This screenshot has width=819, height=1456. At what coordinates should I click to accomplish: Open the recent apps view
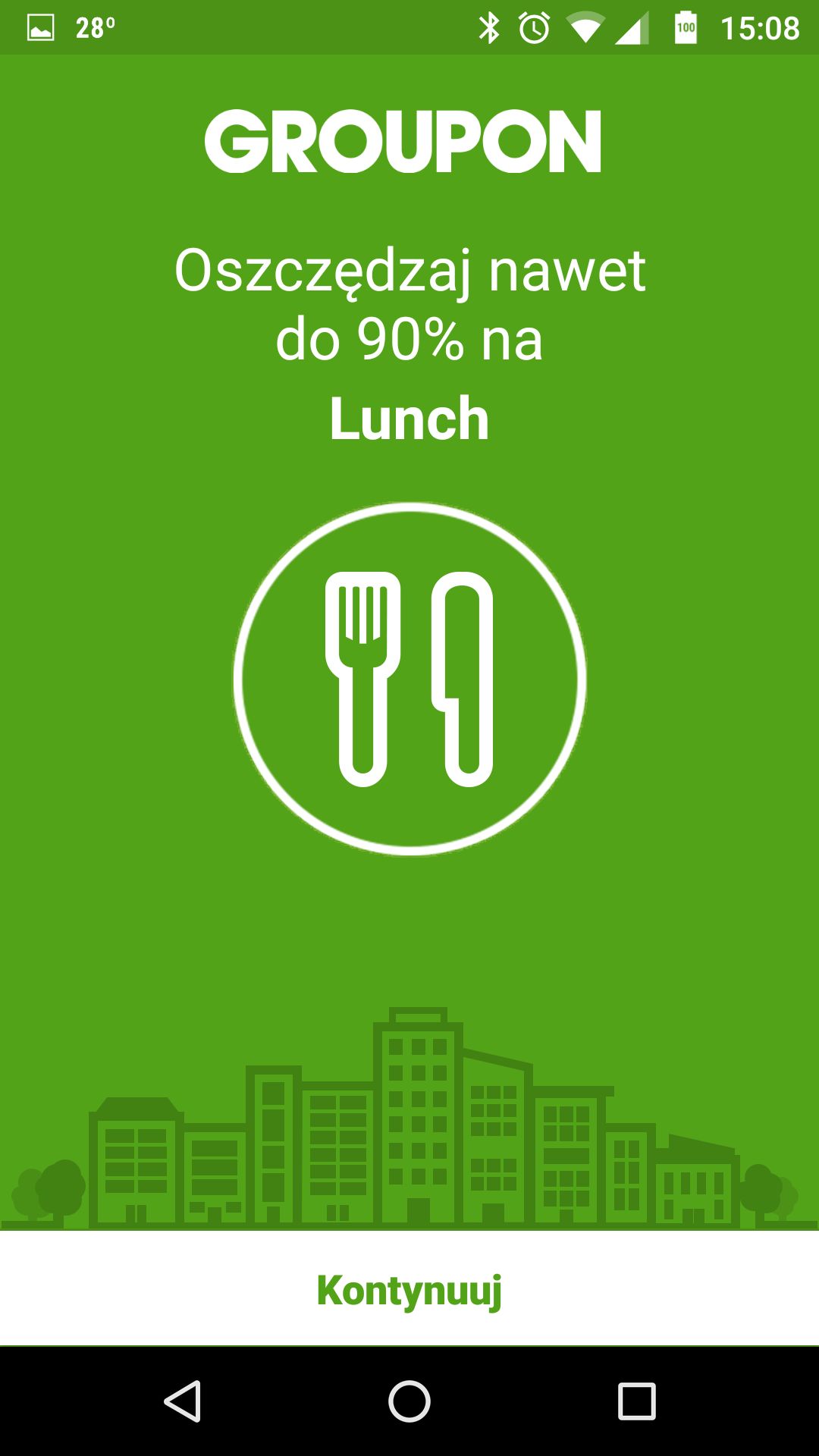[x=636, y=1401]
